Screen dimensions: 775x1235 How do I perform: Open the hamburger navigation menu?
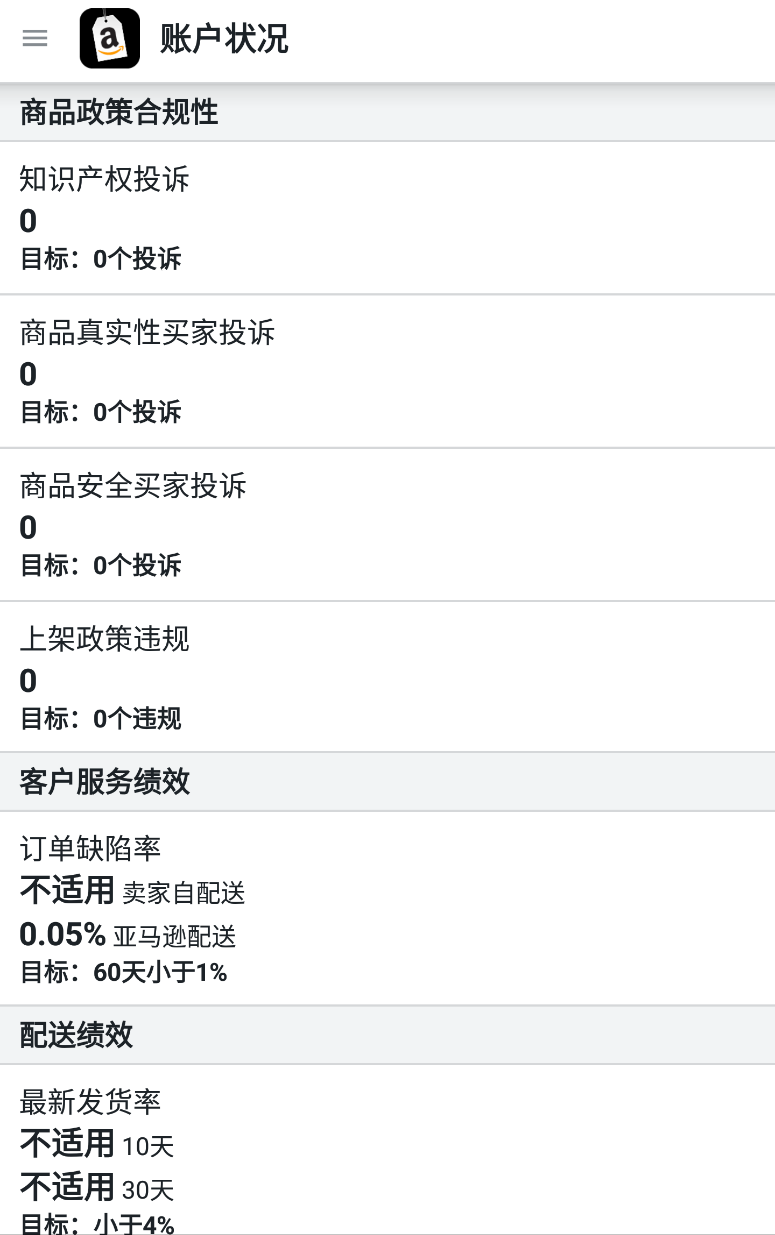coord(34,39)
